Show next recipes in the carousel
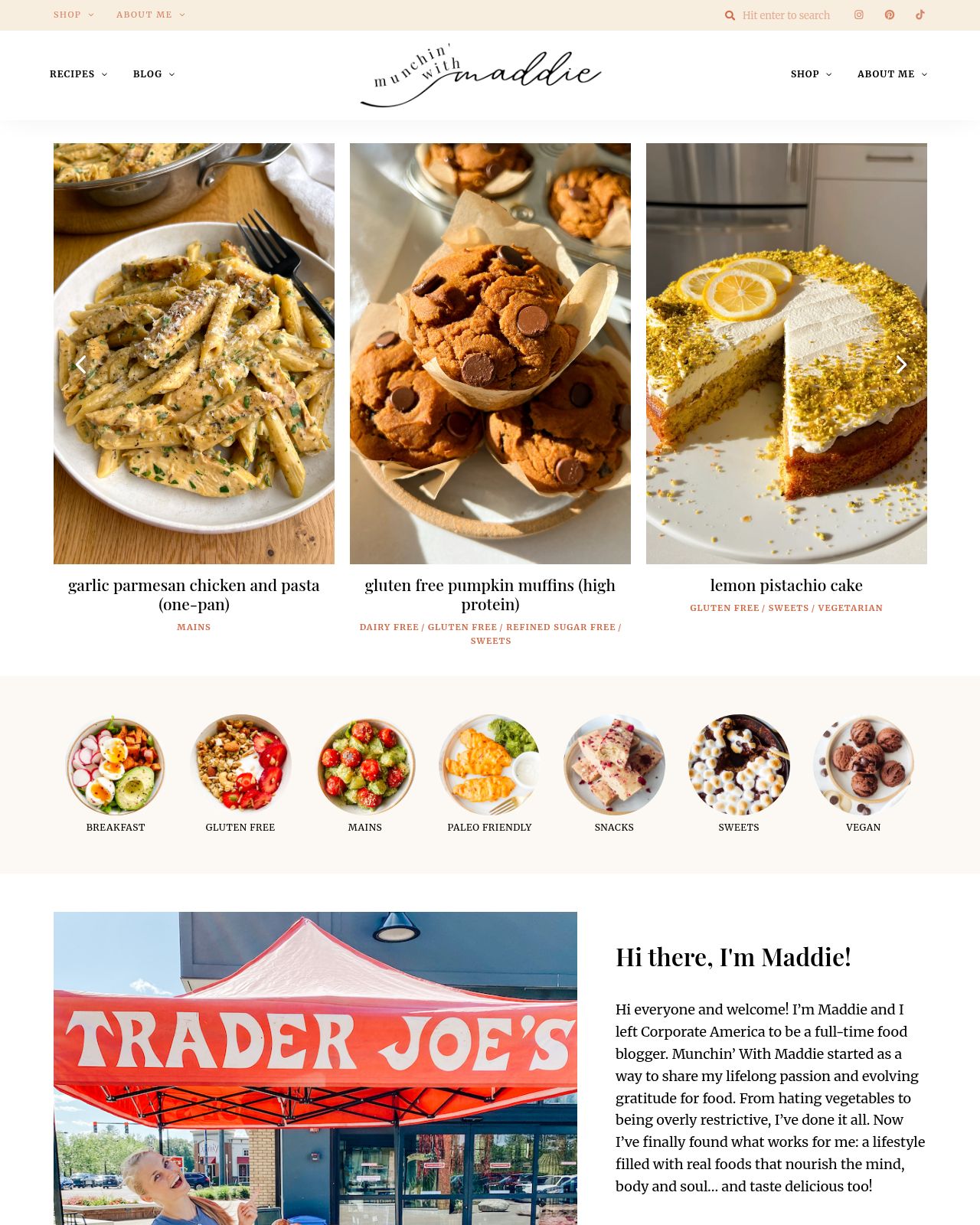This screenshot has width=980, height=1225. pyautogui.click(x=901, y=364)
